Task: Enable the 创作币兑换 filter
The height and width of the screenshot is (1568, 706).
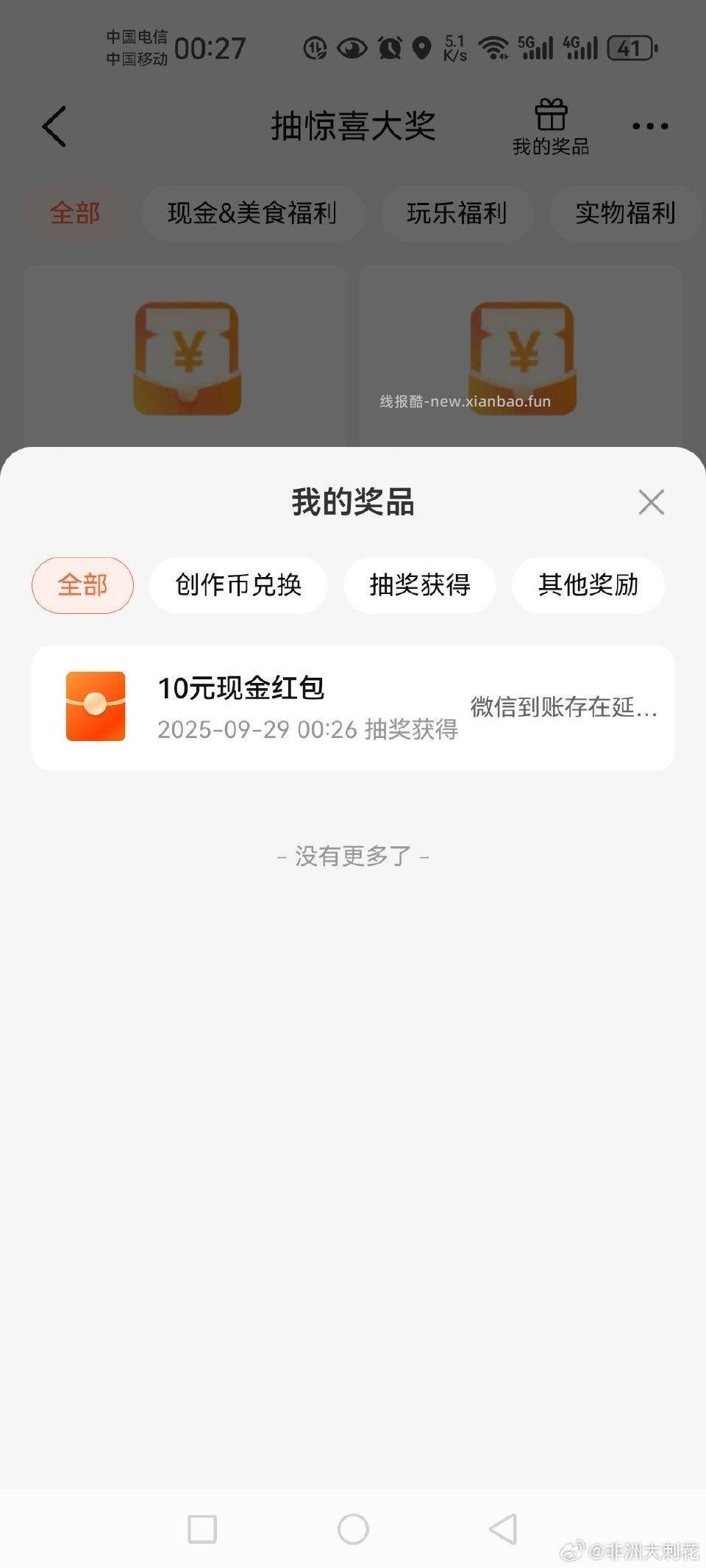Action: (x=238, y=585)
